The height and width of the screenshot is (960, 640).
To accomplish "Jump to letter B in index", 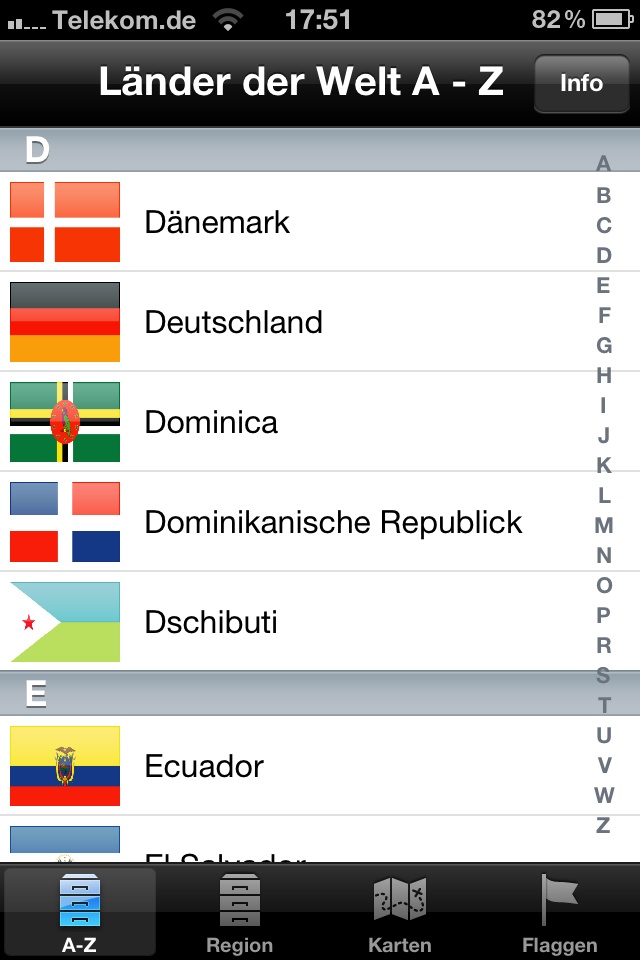I will click(603, 195).
